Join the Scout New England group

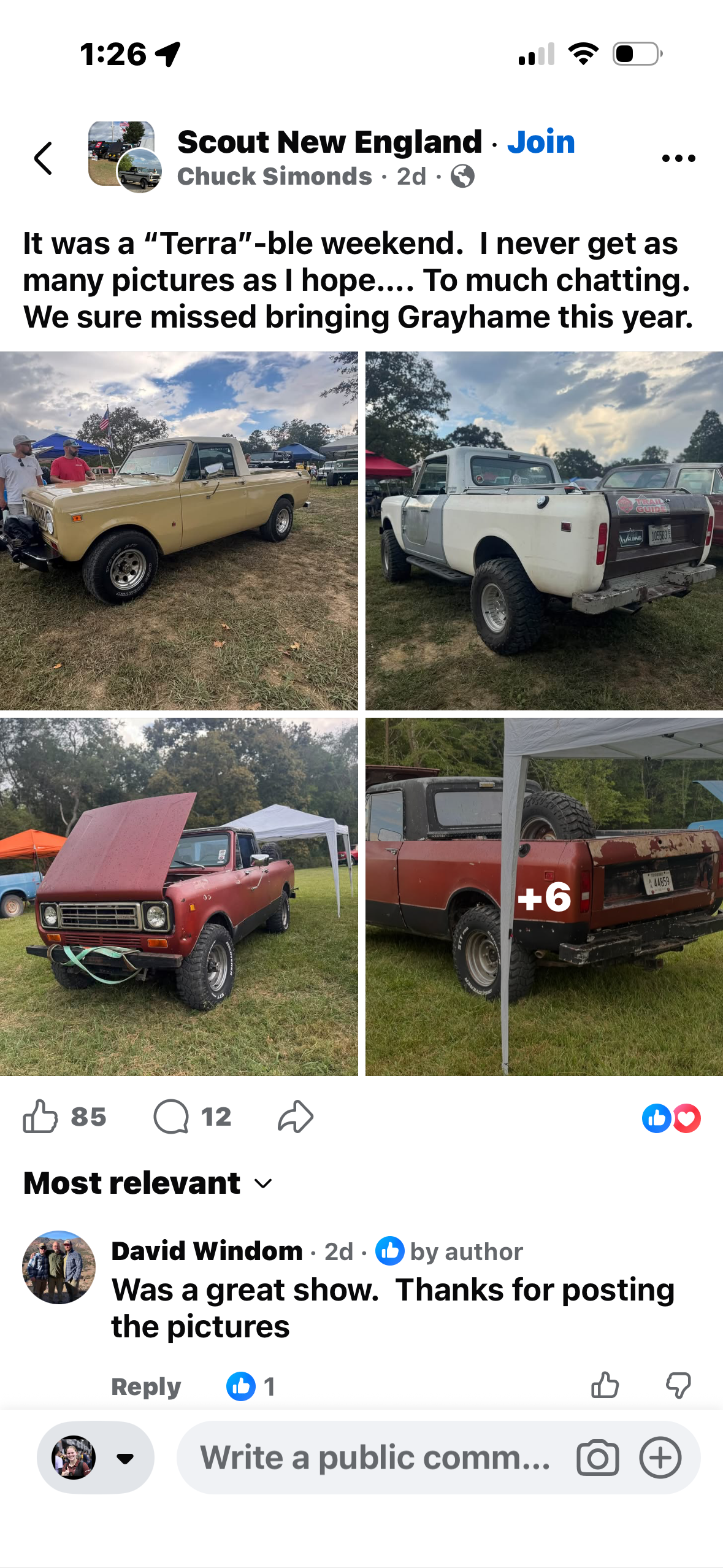[540, 142]
